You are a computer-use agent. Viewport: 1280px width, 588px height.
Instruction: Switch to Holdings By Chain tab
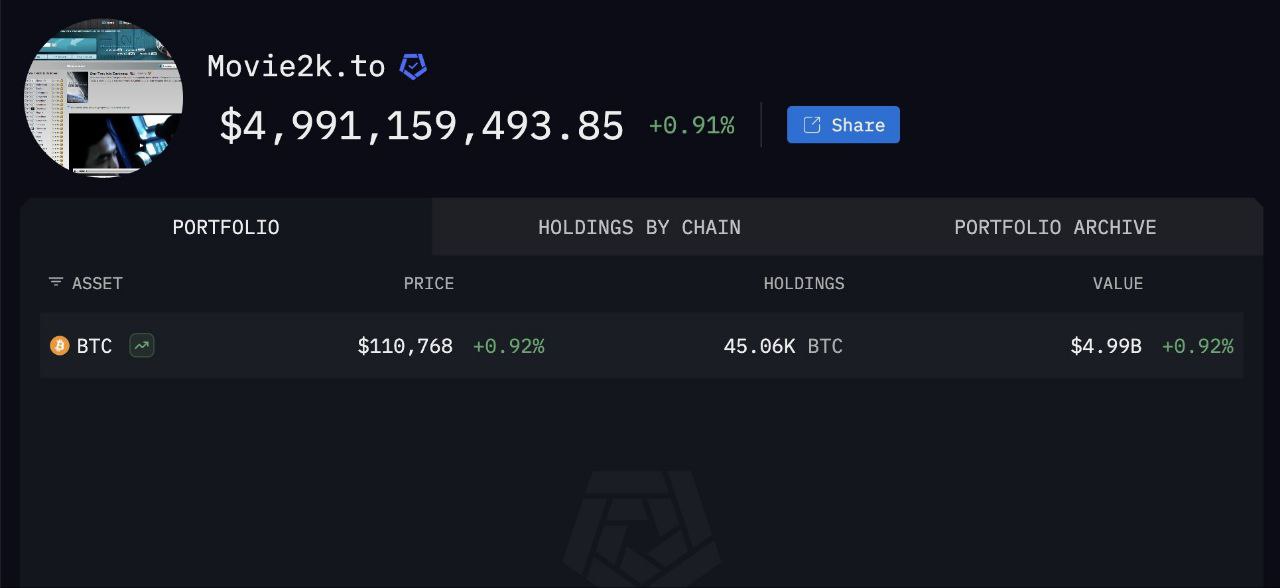click(x=639, y=227)
